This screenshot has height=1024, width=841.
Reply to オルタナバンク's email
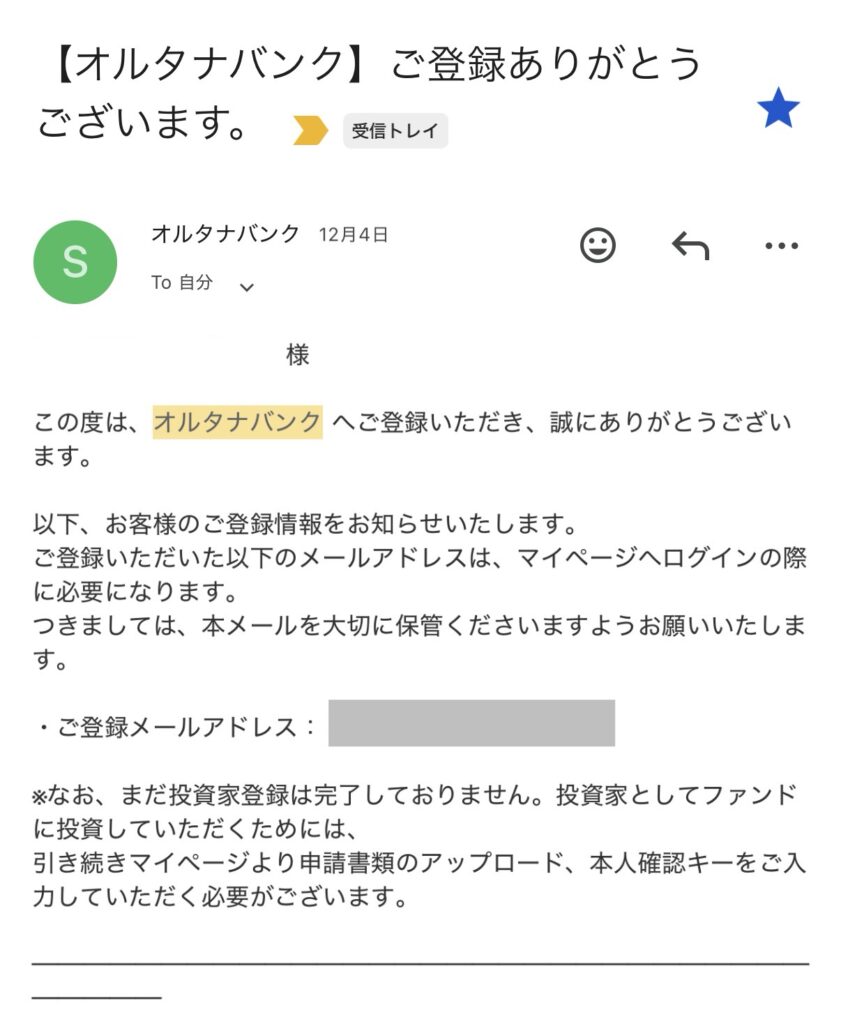pyautogui.click(x=690, y=245)
